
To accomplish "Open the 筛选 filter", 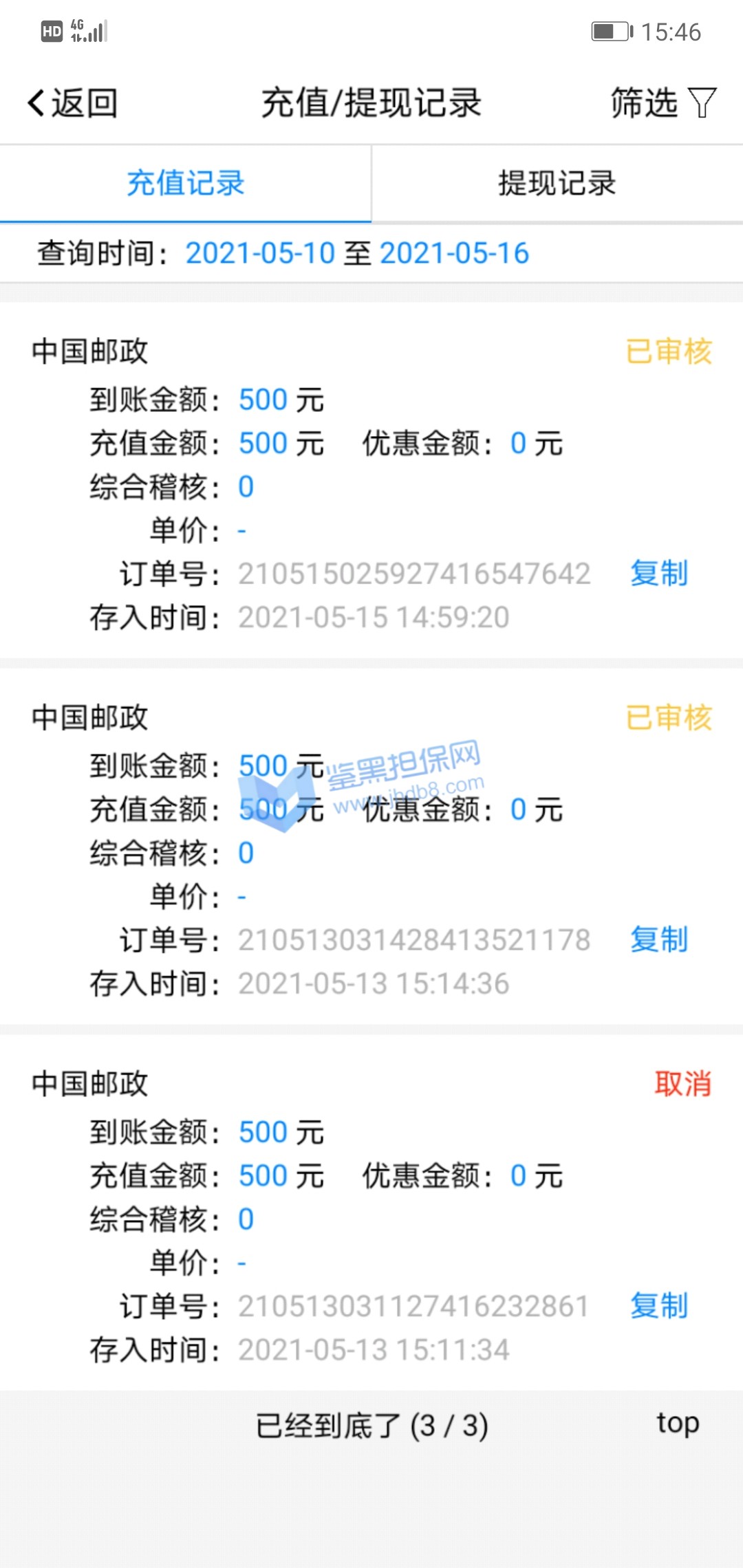I will 663,103.
